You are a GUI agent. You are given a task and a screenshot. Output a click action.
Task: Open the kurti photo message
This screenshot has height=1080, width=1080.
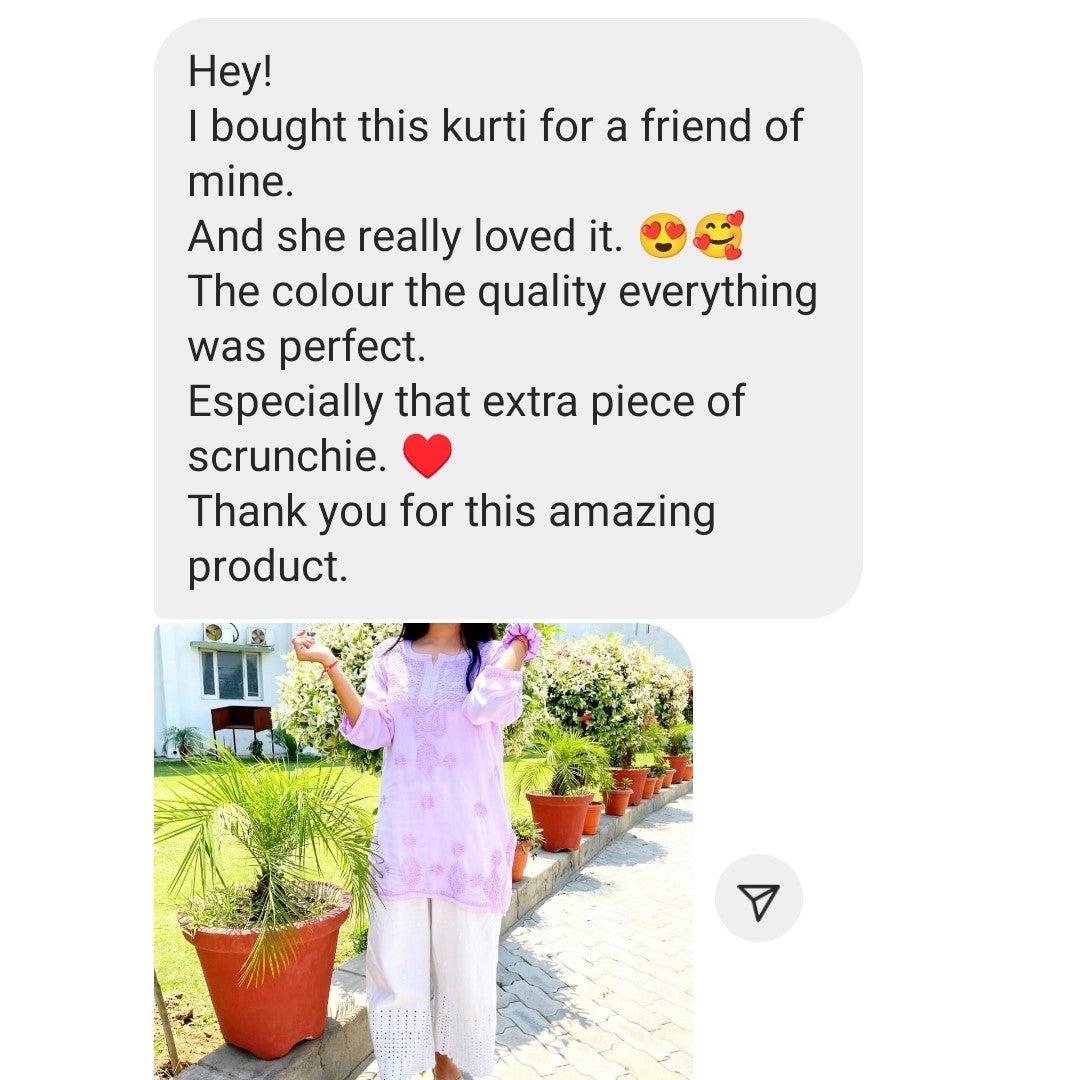tap(422, 850)
